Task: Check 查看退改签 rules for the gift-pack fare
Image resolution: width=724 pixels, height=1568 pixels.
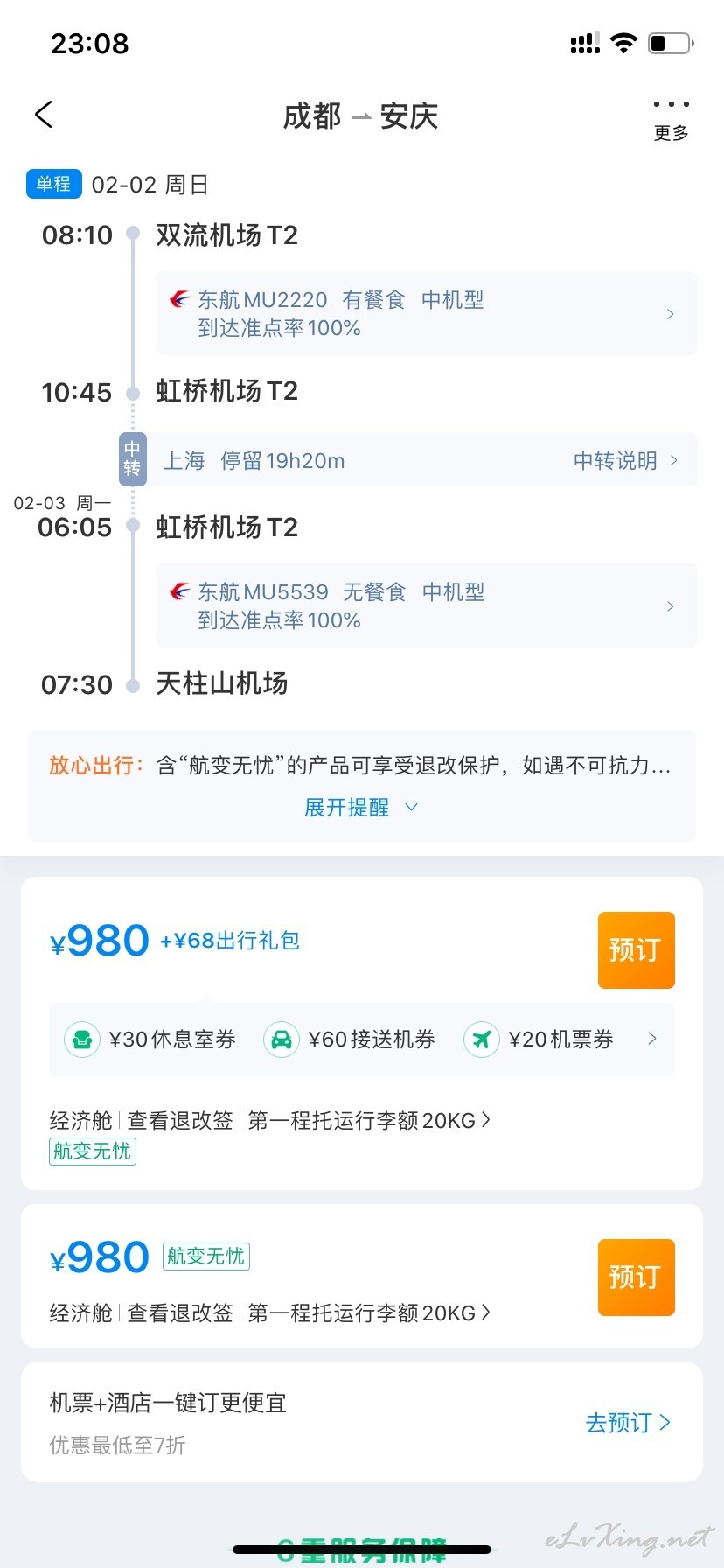Action: coord(180,1121)
